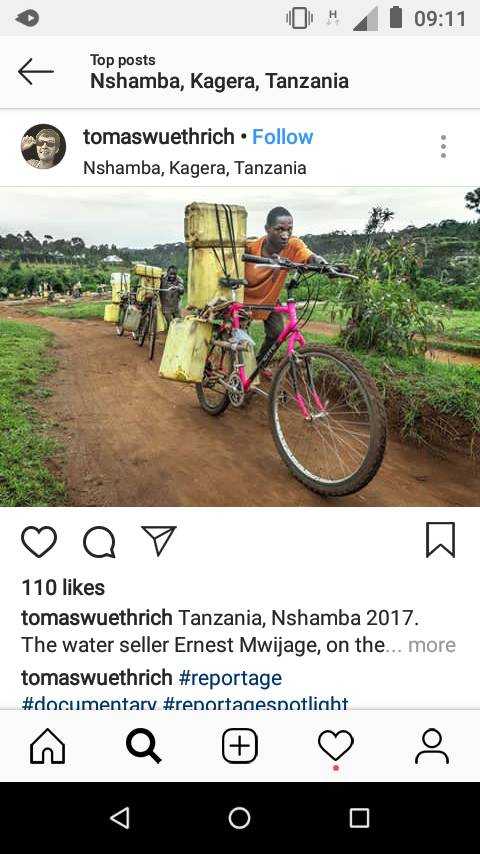Open the system recent apps view
Viewport: 480px width, 854px height.
pos(359,818)
